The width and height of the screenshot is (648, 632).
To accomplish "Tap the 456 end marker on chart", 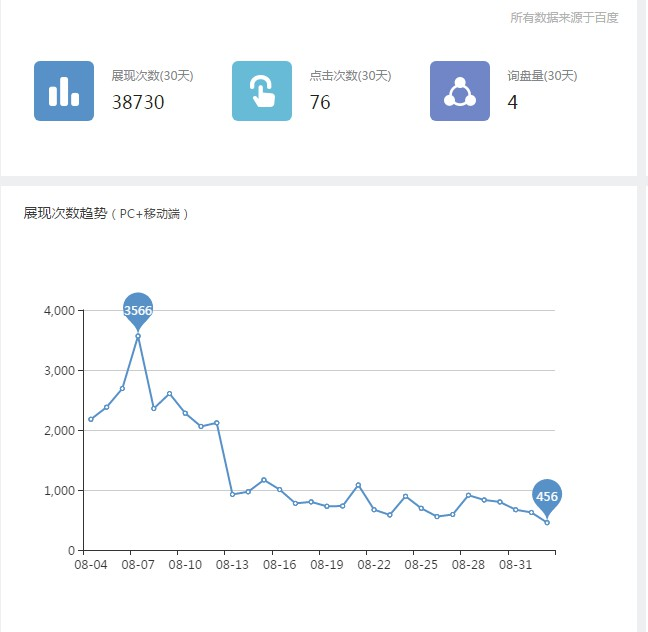I will point(547,496).
